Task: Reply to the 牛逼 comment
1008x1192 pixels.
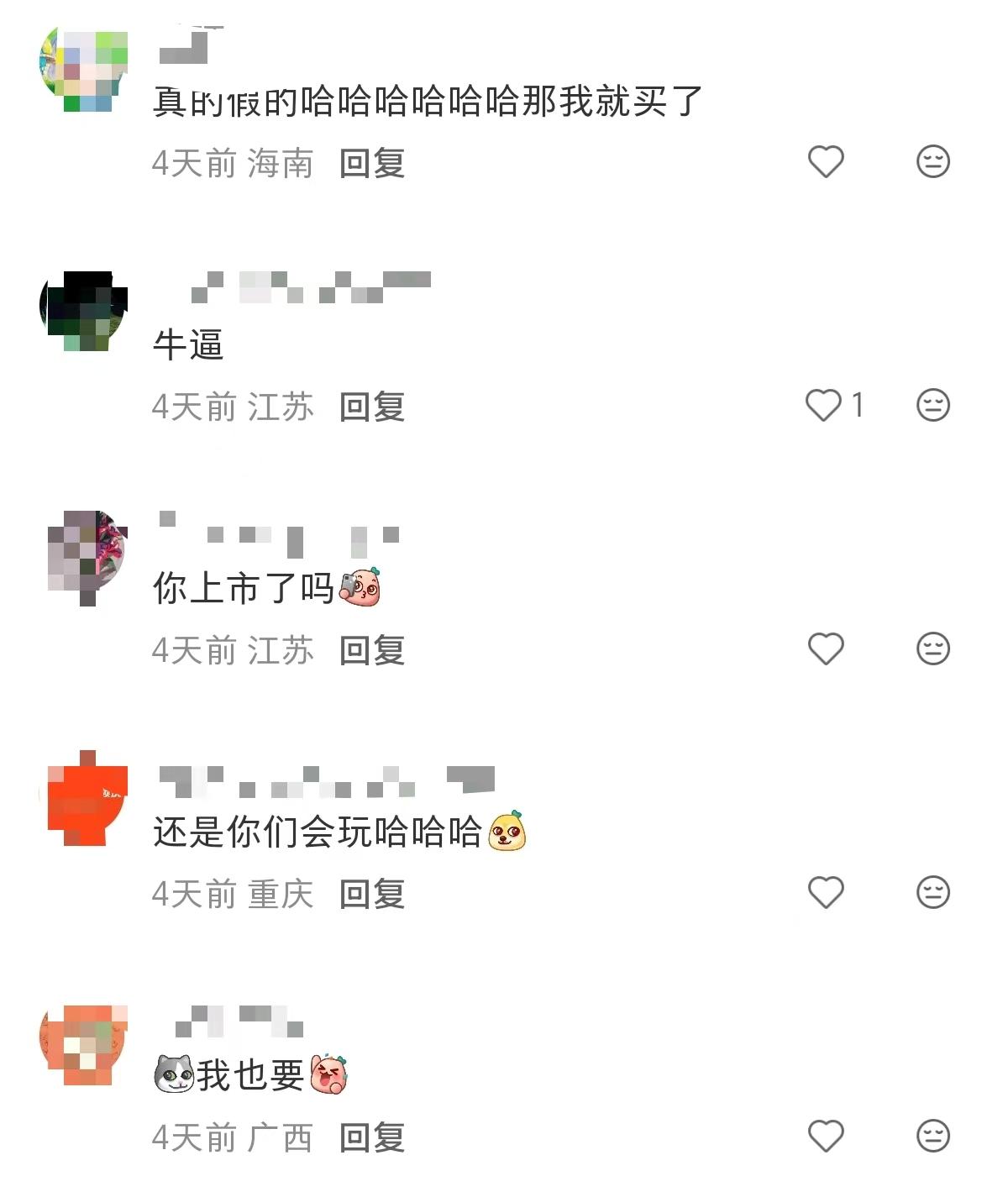Action: 372,407
